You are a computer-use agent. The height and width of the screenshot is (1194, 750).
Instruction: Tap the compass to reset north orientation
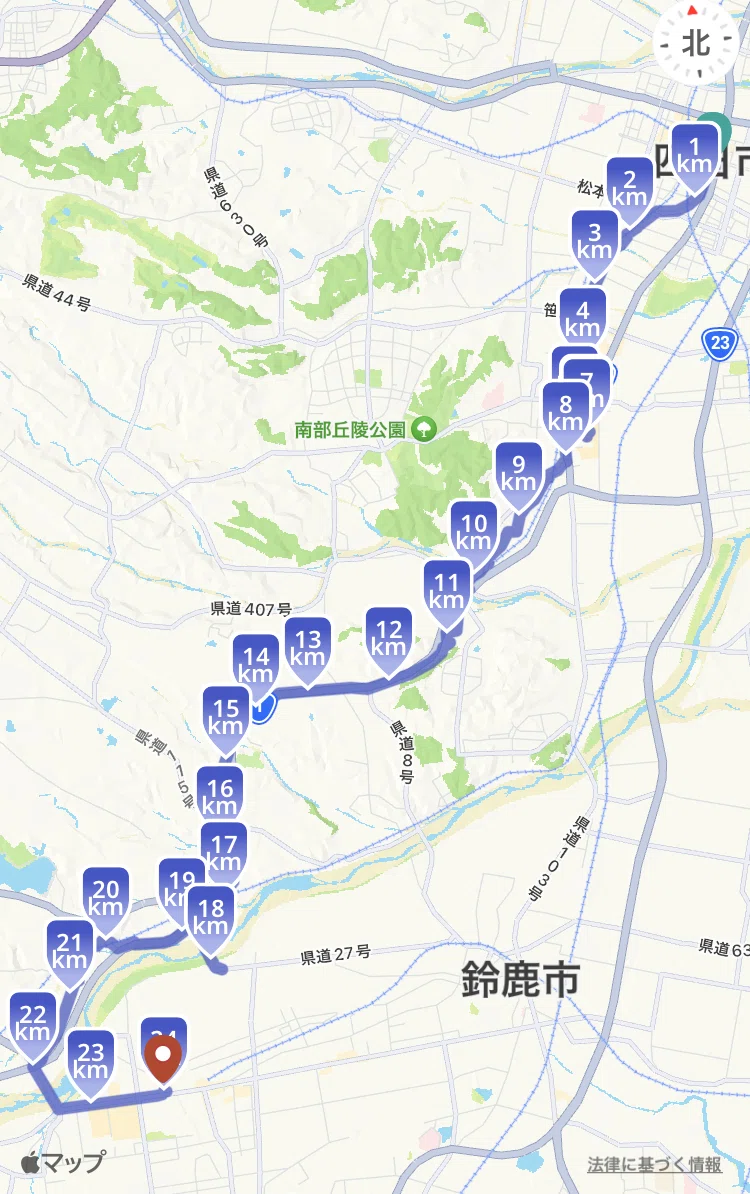coord(695,43)
